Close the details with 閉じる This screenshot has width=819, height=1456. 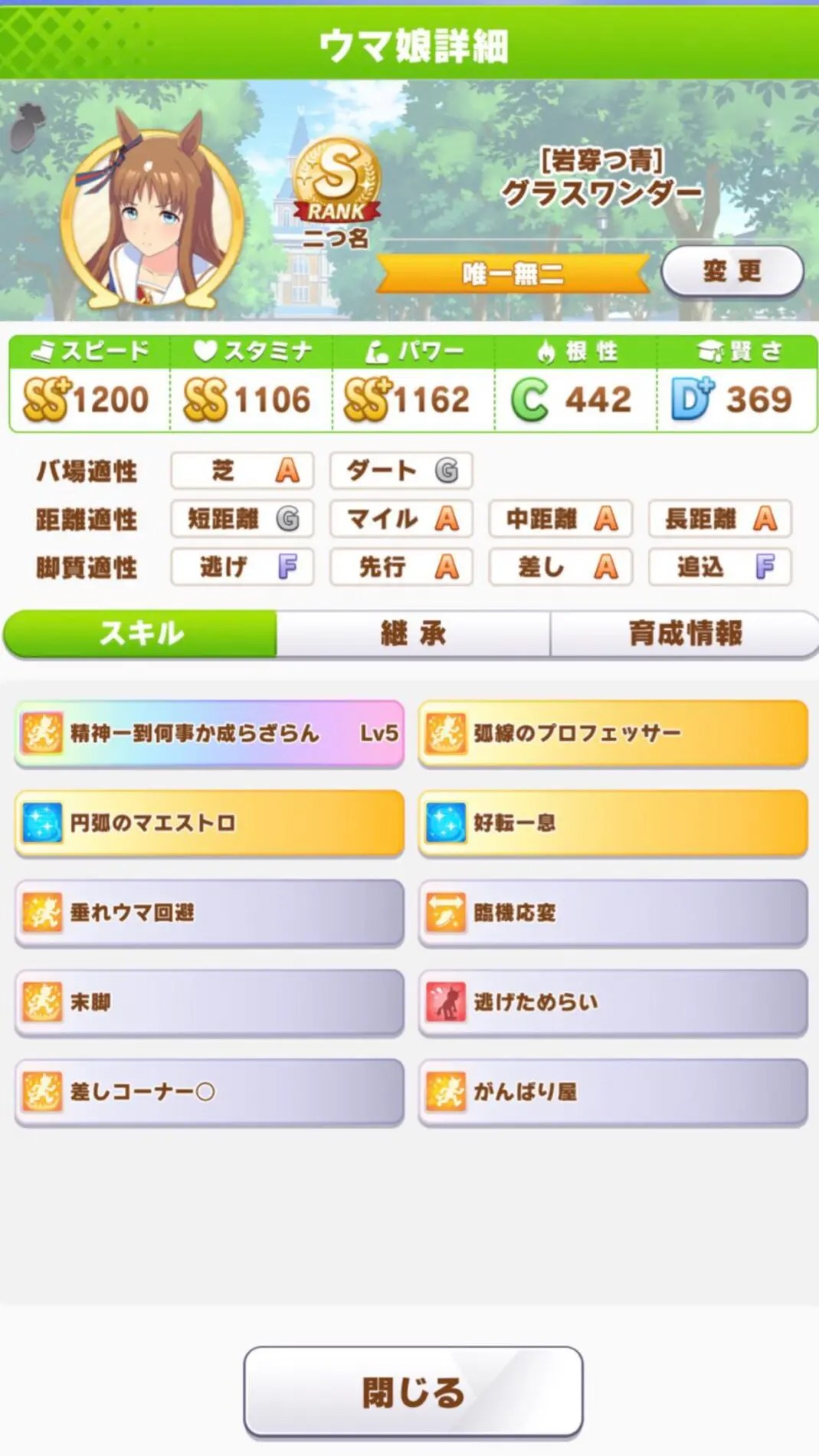point(413,1392)
